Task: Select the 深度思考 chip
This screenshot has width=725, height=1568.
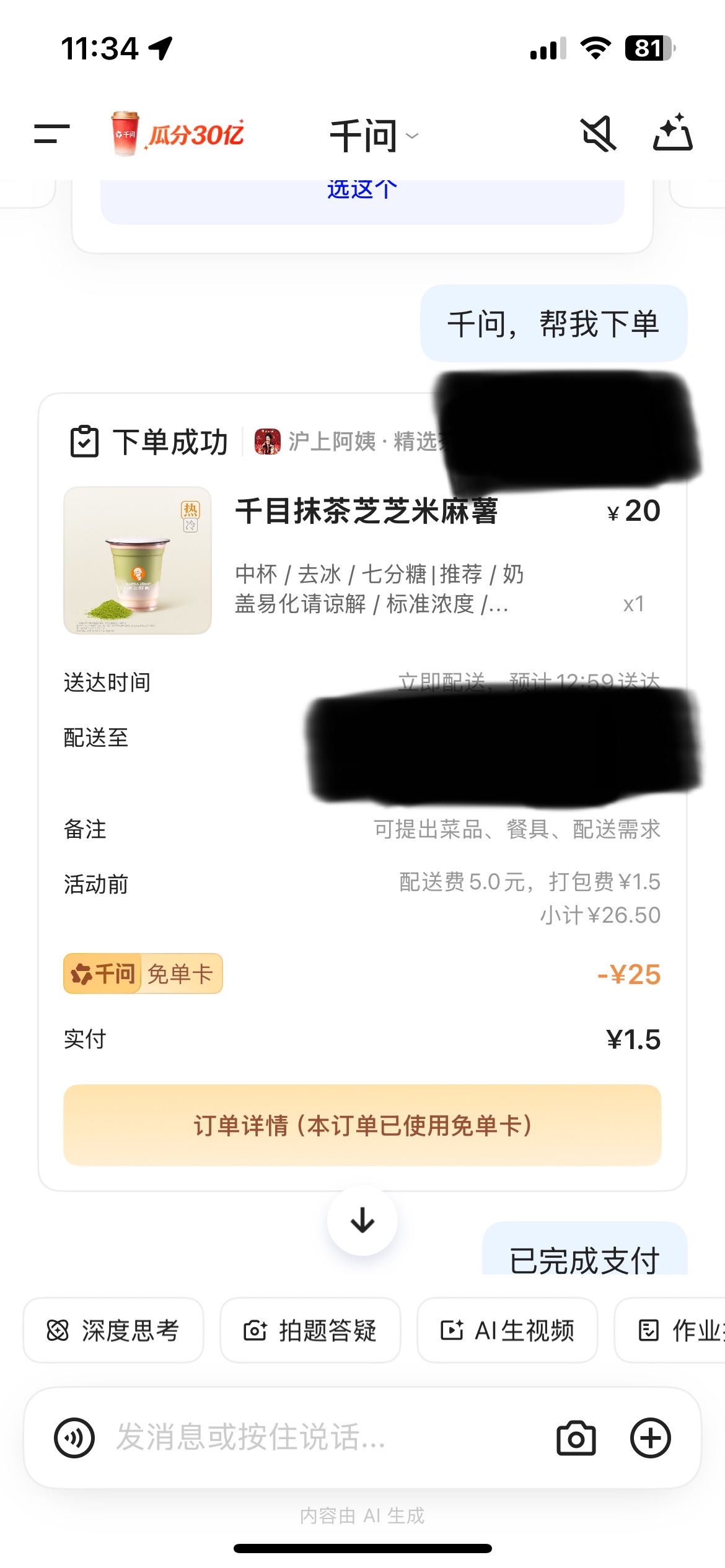Action: point(113,1330)
